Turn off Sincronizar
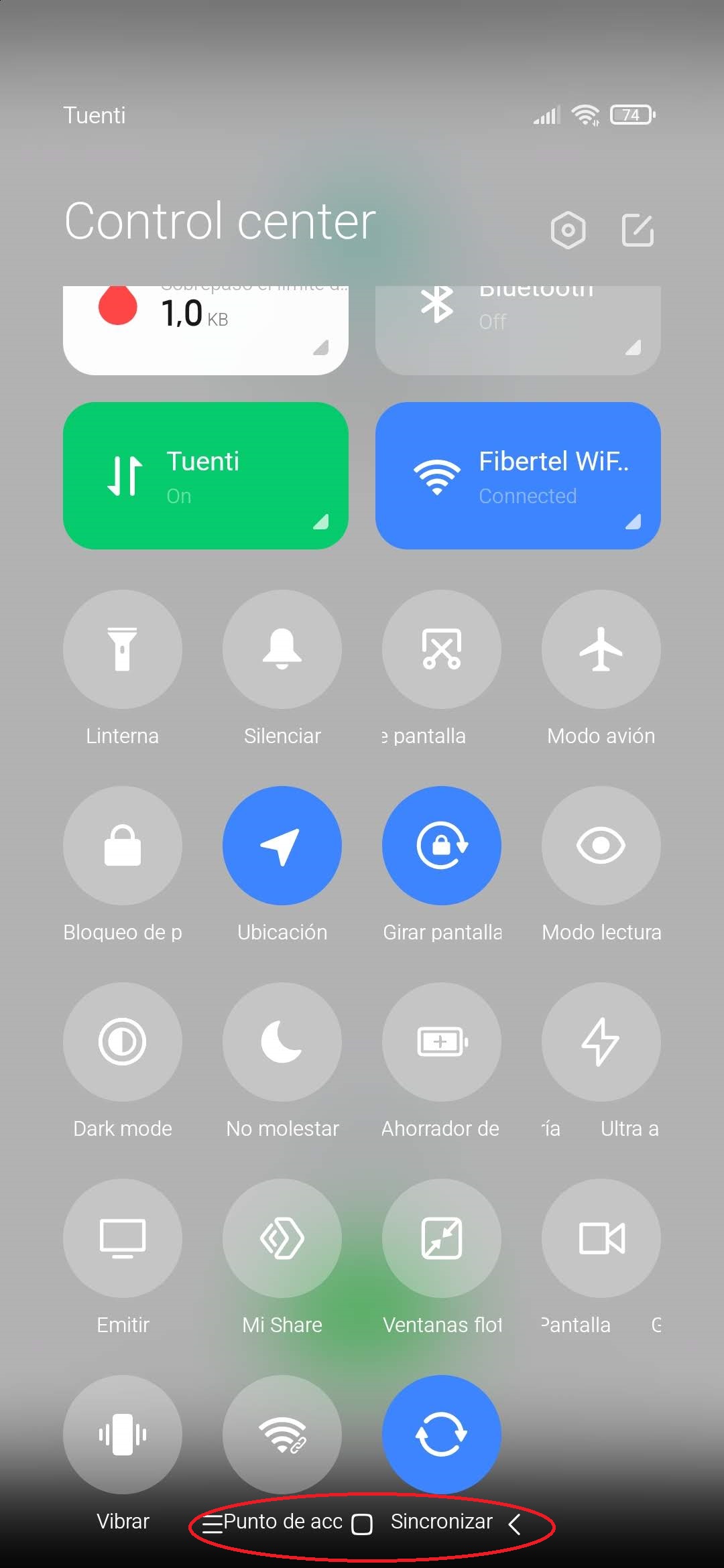The width and height of the screenshot is (724, 1568). tap(442, 1435)
